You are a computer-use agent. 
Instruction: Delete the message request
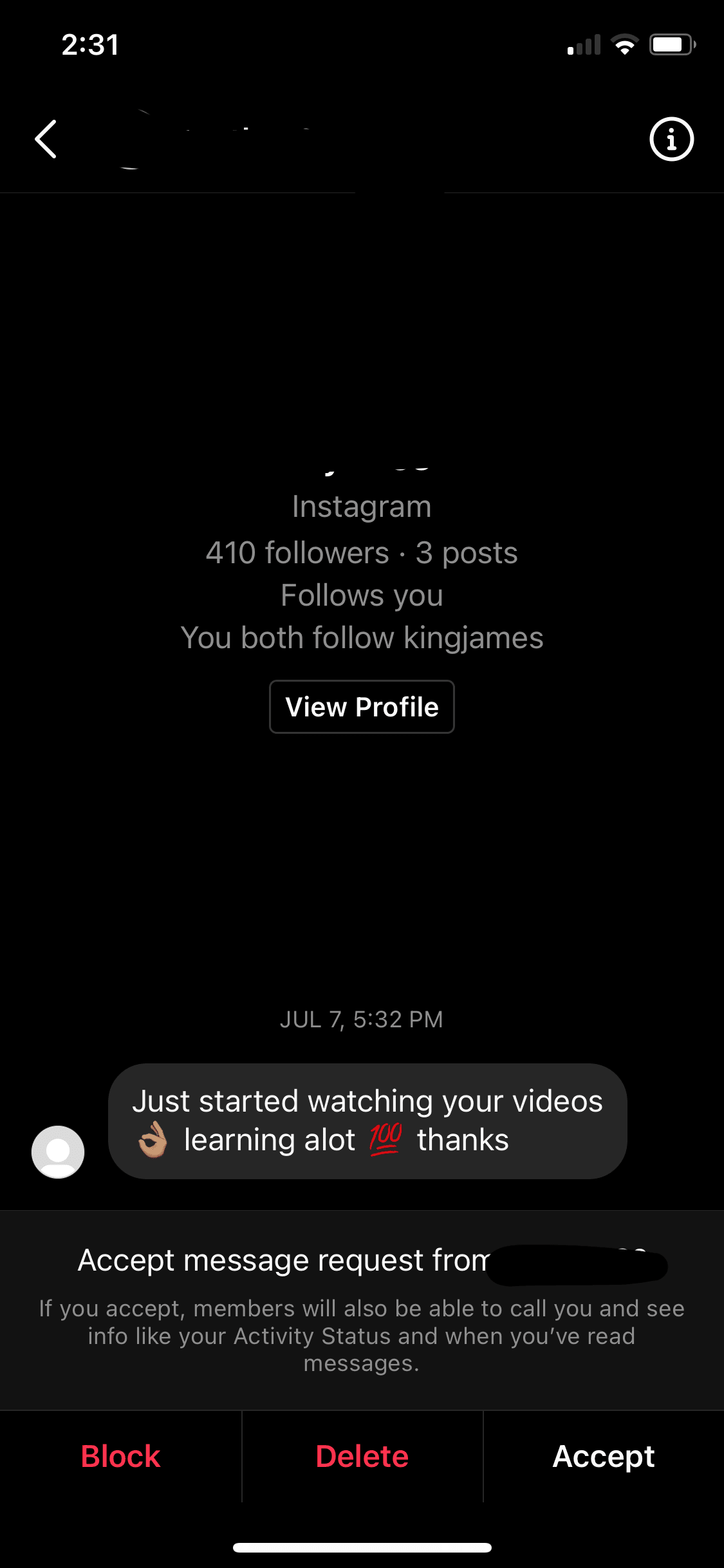click(362, 1456)
